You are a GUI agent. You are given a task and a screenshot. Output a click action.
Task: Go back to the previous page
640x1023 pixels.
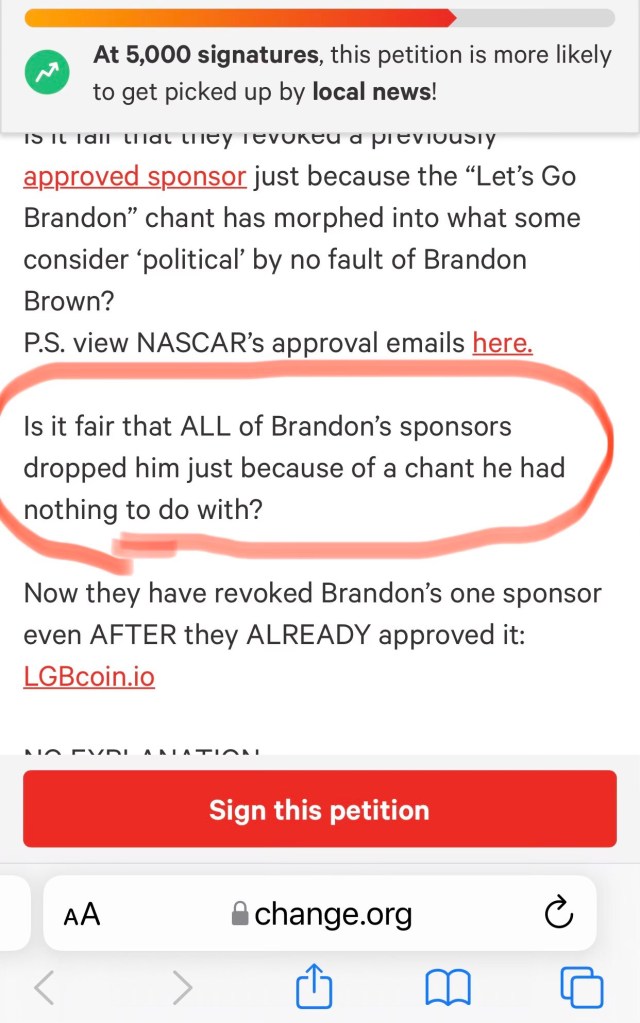click(43, 988)
